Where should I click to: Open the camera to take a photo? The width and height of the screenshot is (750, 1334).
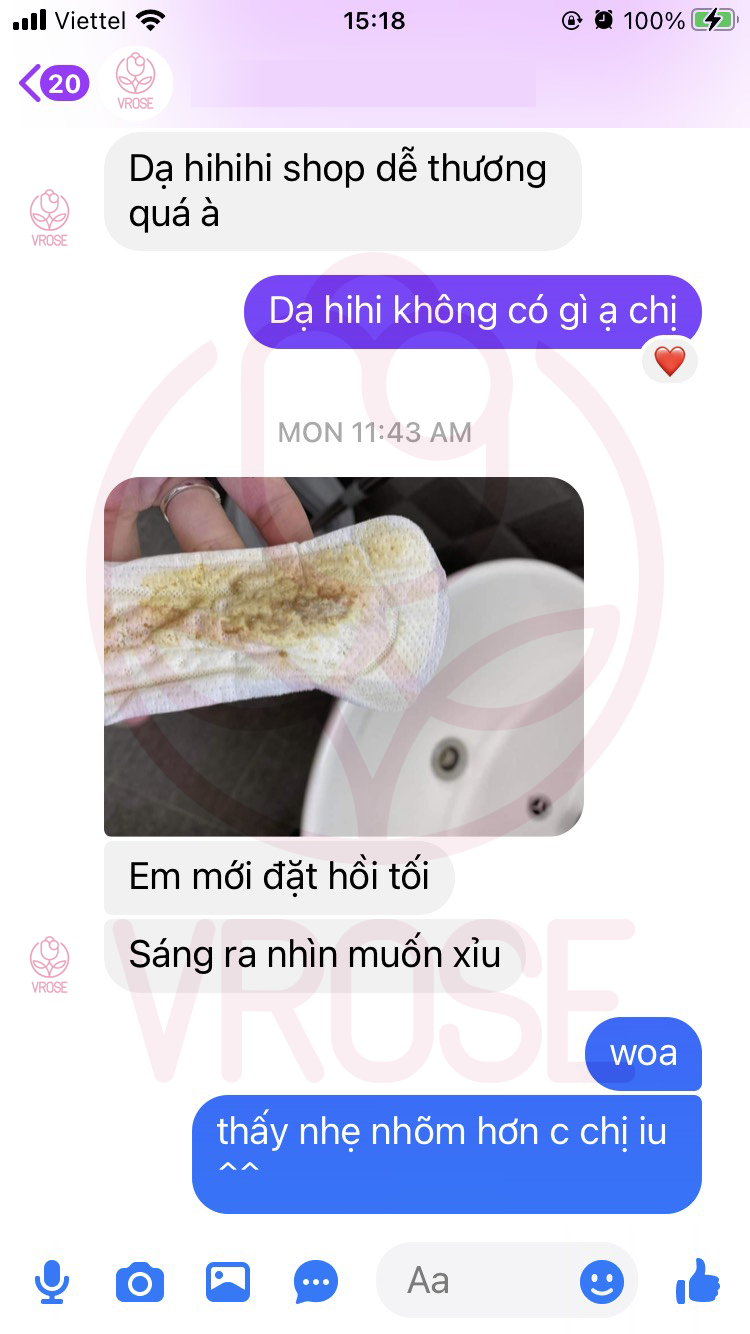pos(139,1281)
